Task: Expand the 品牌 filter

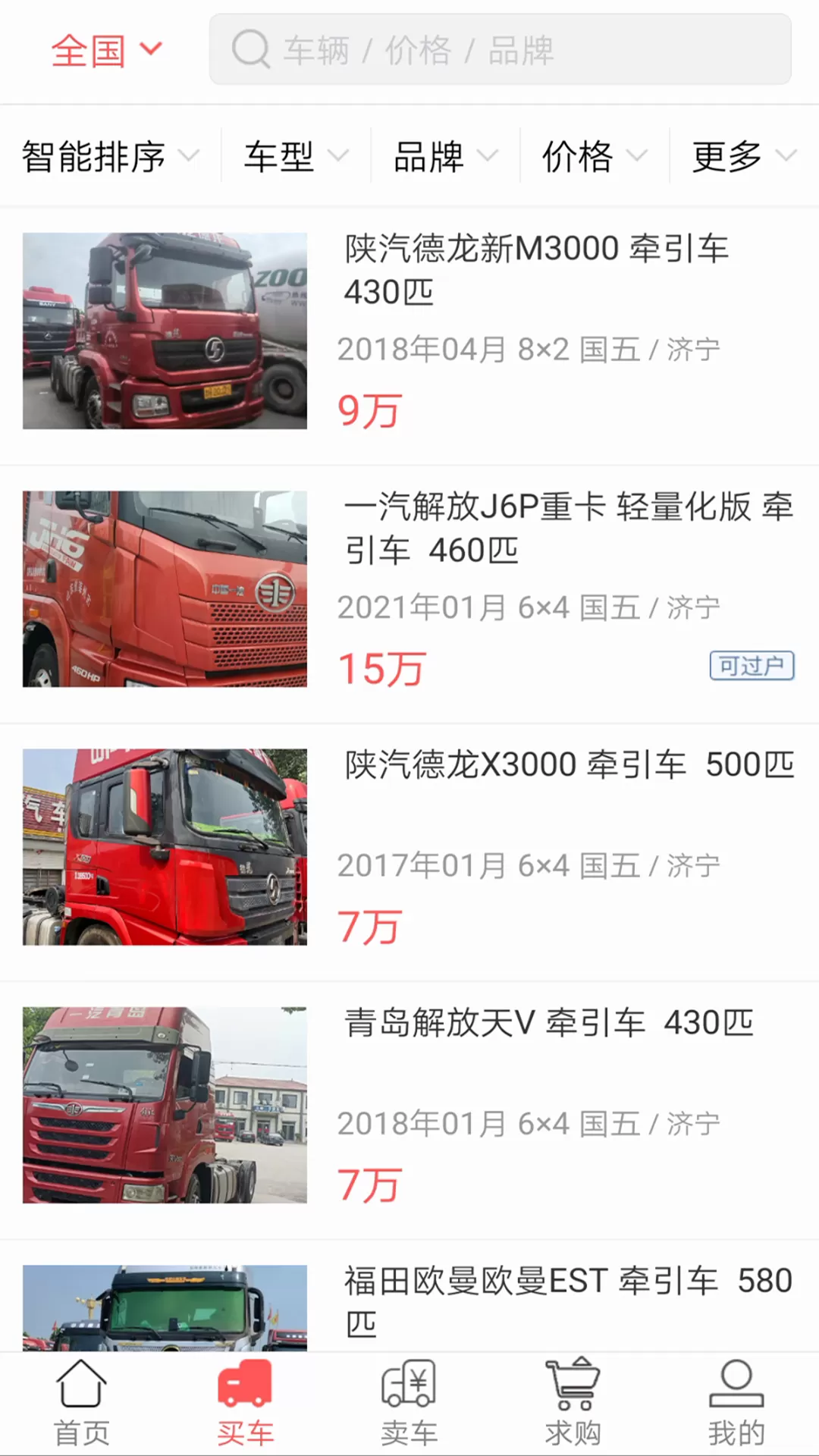Action: [445, 156]
